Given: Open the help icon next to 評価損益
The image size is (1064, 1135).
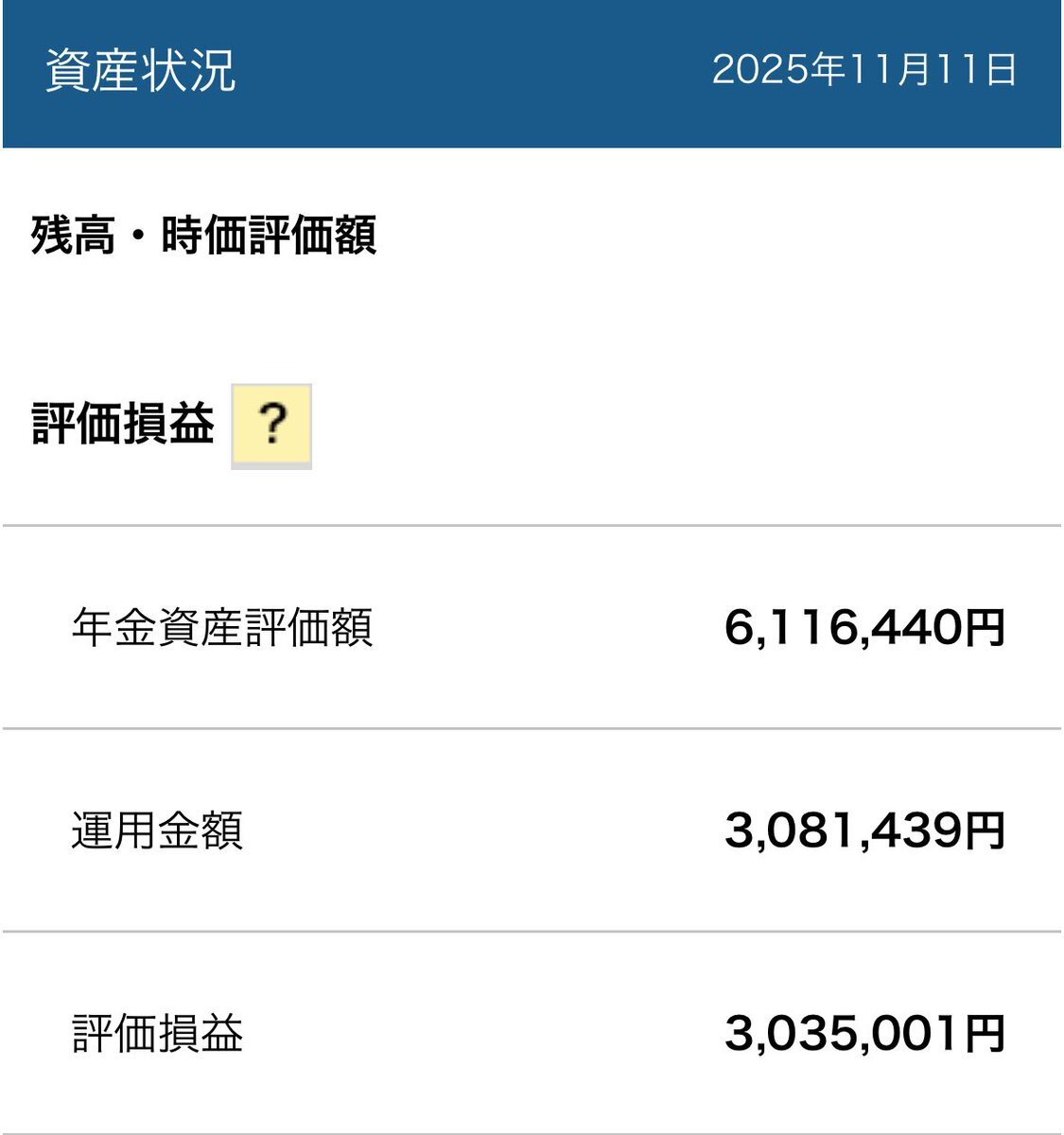Looking at the screenshot, I should click(271, 425).
